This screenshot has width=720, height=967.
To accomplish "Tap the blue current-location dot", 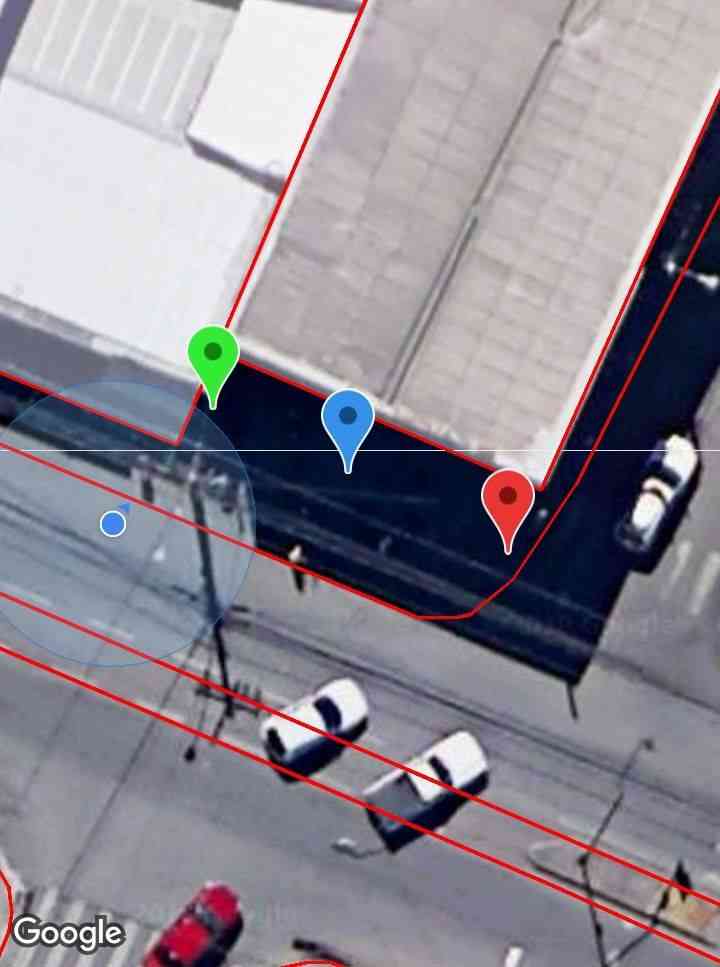I will coord(113,523).
